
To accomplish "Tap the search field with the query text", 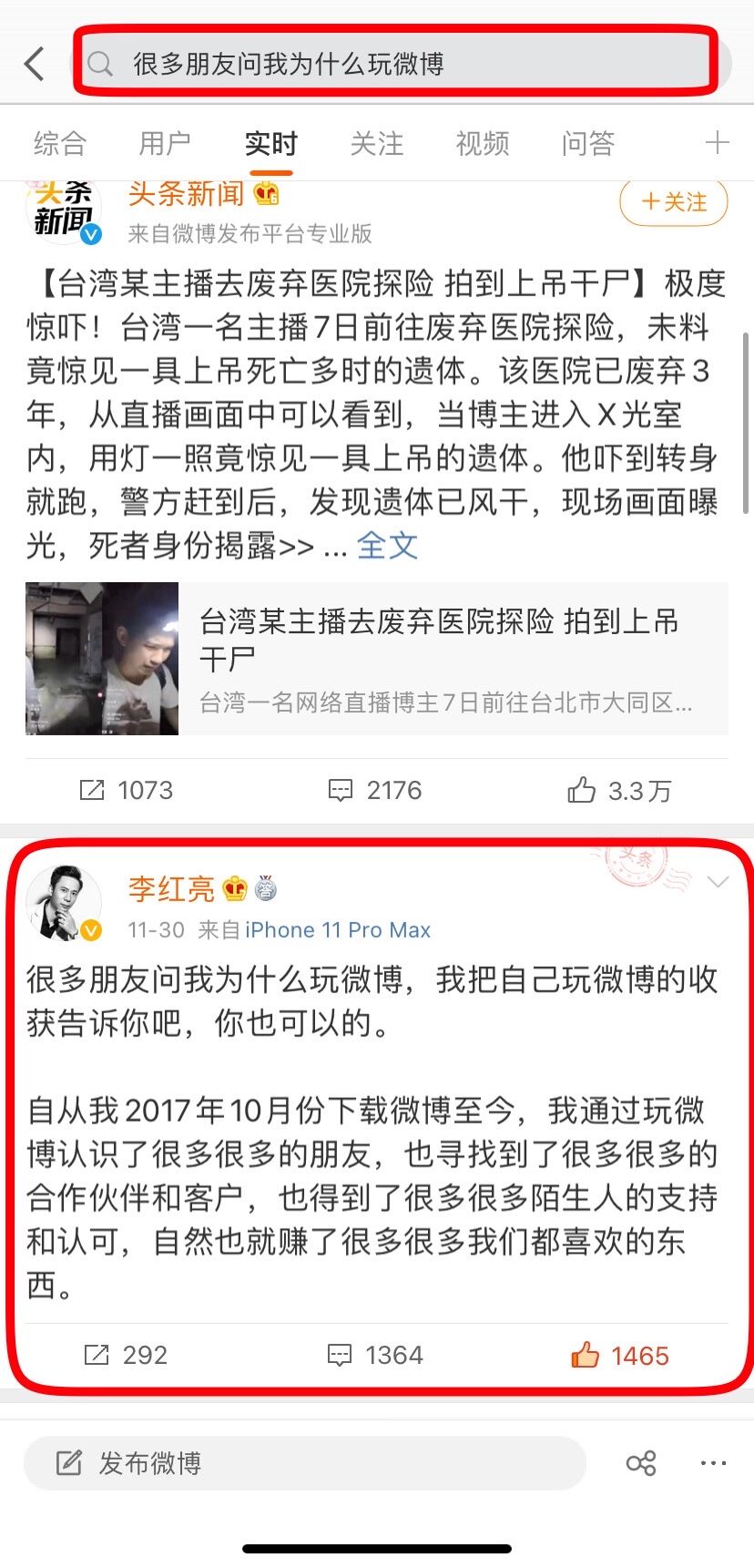I will coord(401,64).
